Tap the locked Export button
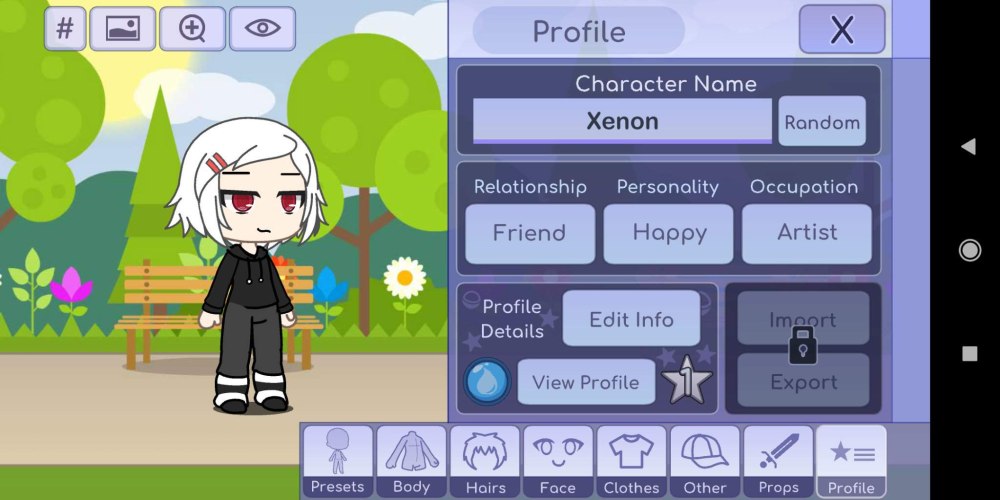Image resolution: width=1000 pixels, height=500 pixels. [803, 382]
